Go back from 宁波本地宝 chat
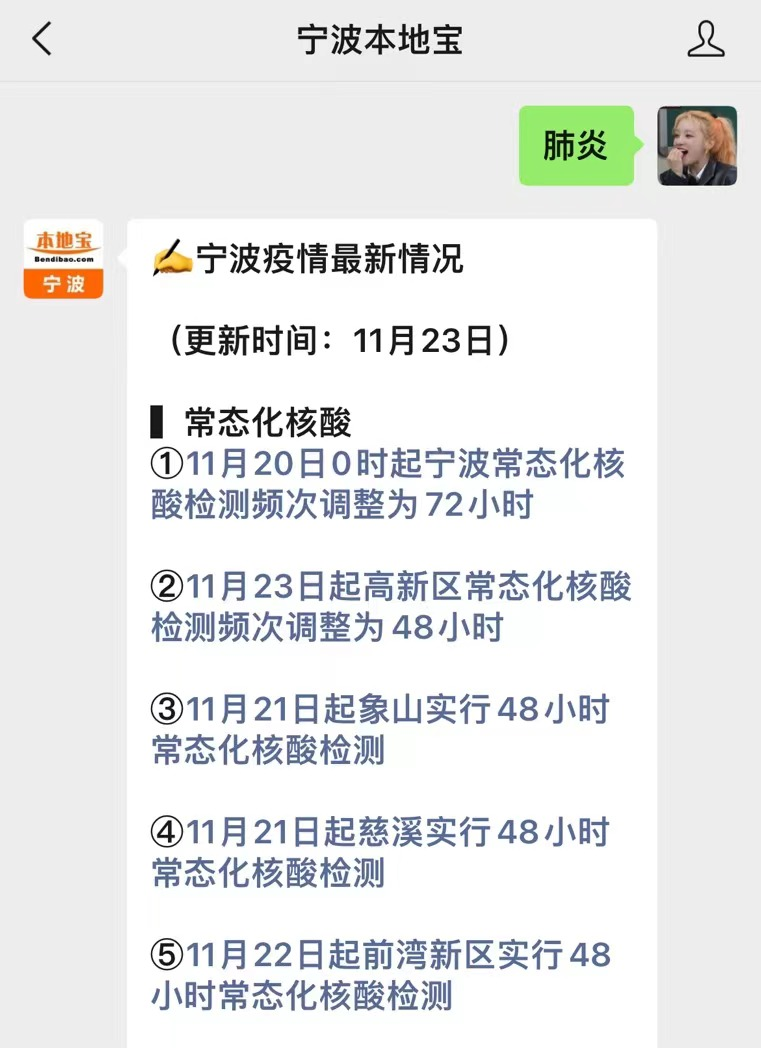Screen dimensions: 761x1048 coord(41,40)
